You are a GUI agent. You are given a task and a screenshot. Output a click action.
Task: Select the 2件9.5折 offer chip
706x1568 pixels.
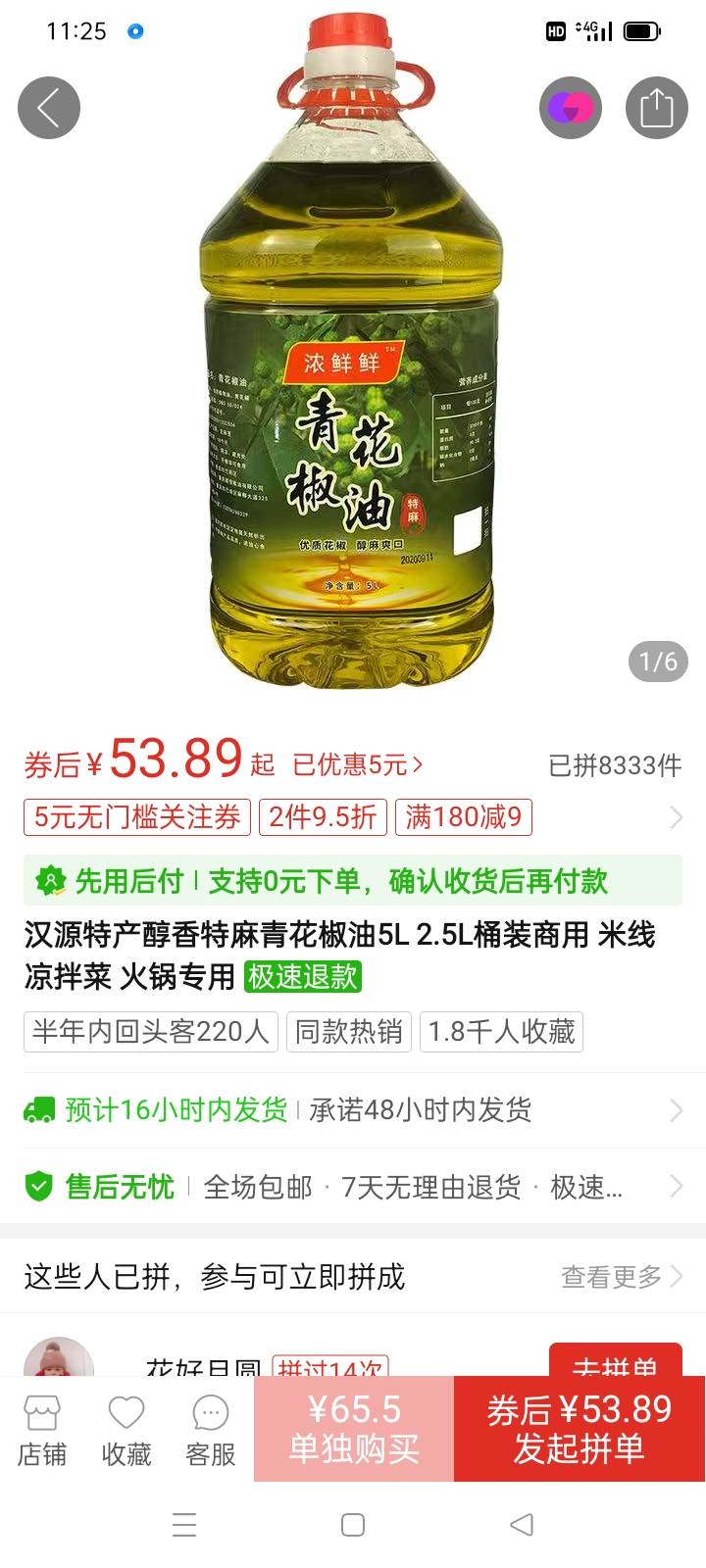point(323,817)
